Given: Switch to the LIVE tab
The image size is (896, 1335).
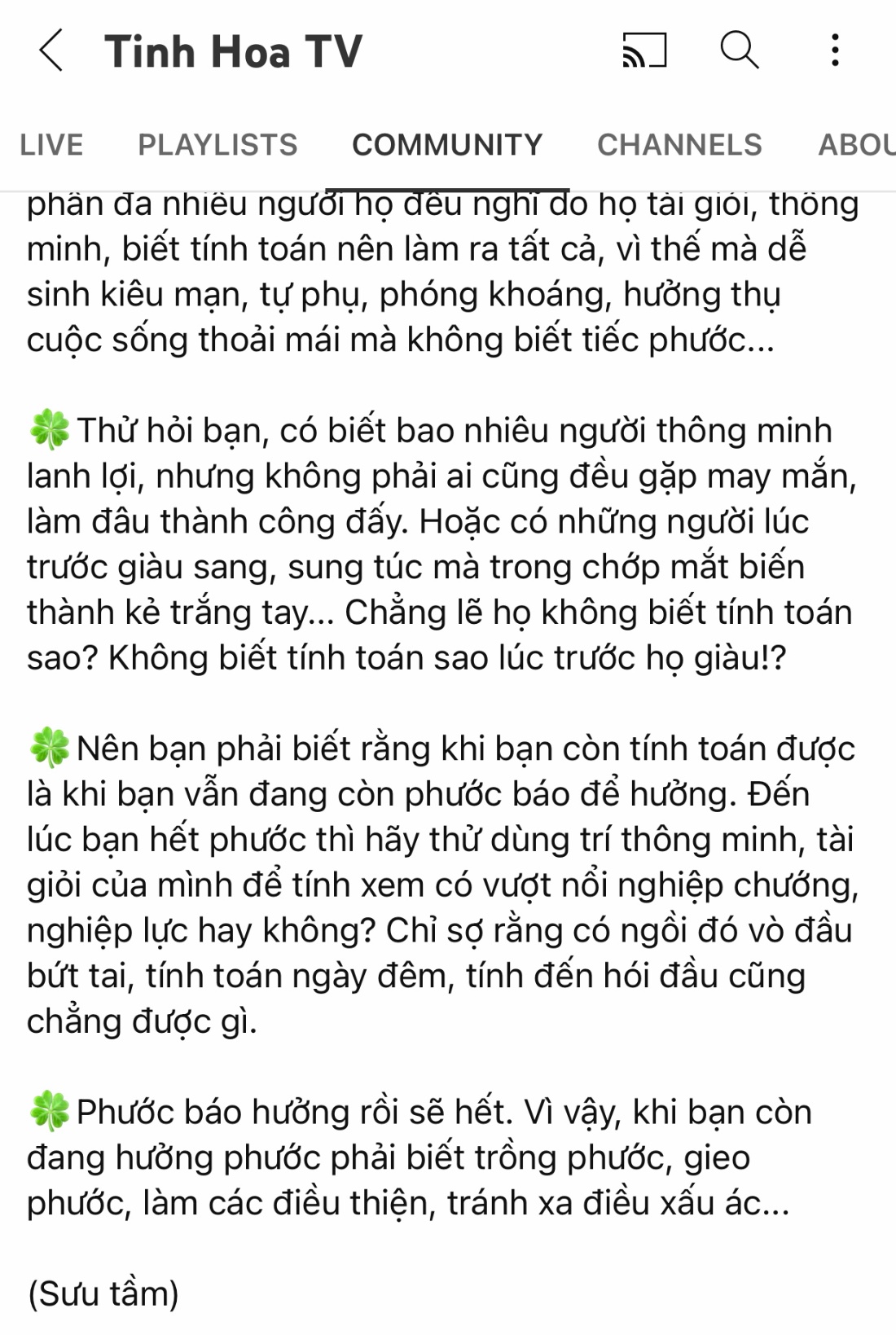Looking at the screenshot, I should (x=51, y=145).
